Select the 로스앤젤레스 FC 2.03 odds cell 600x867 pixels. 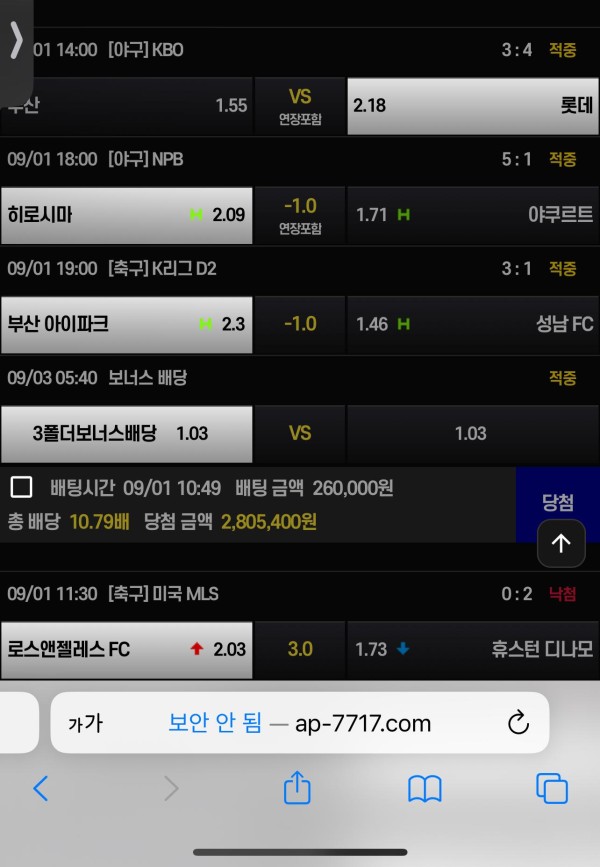click(127, 649)
